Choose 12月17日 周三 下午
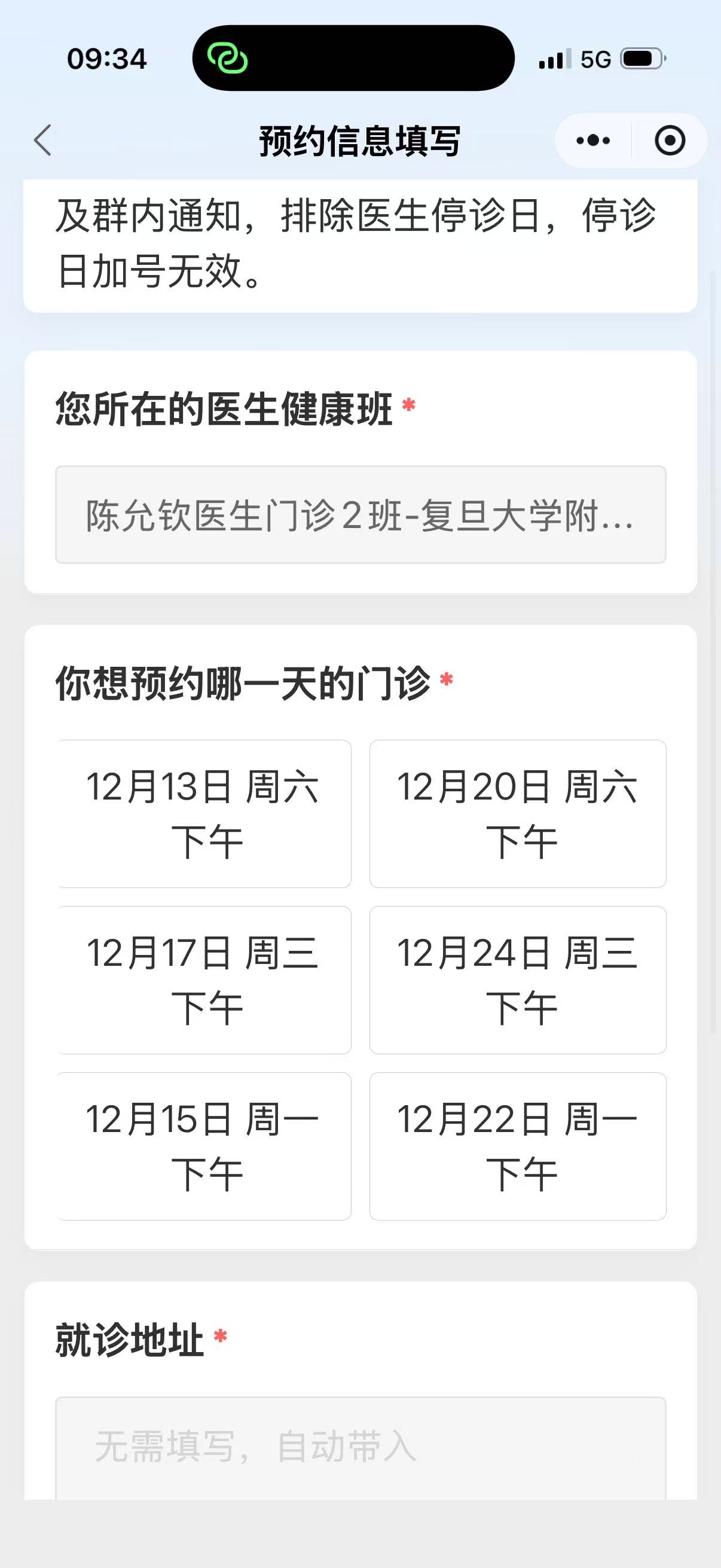The width and height of the screenshot is (721, 1568). click(204, 980)
